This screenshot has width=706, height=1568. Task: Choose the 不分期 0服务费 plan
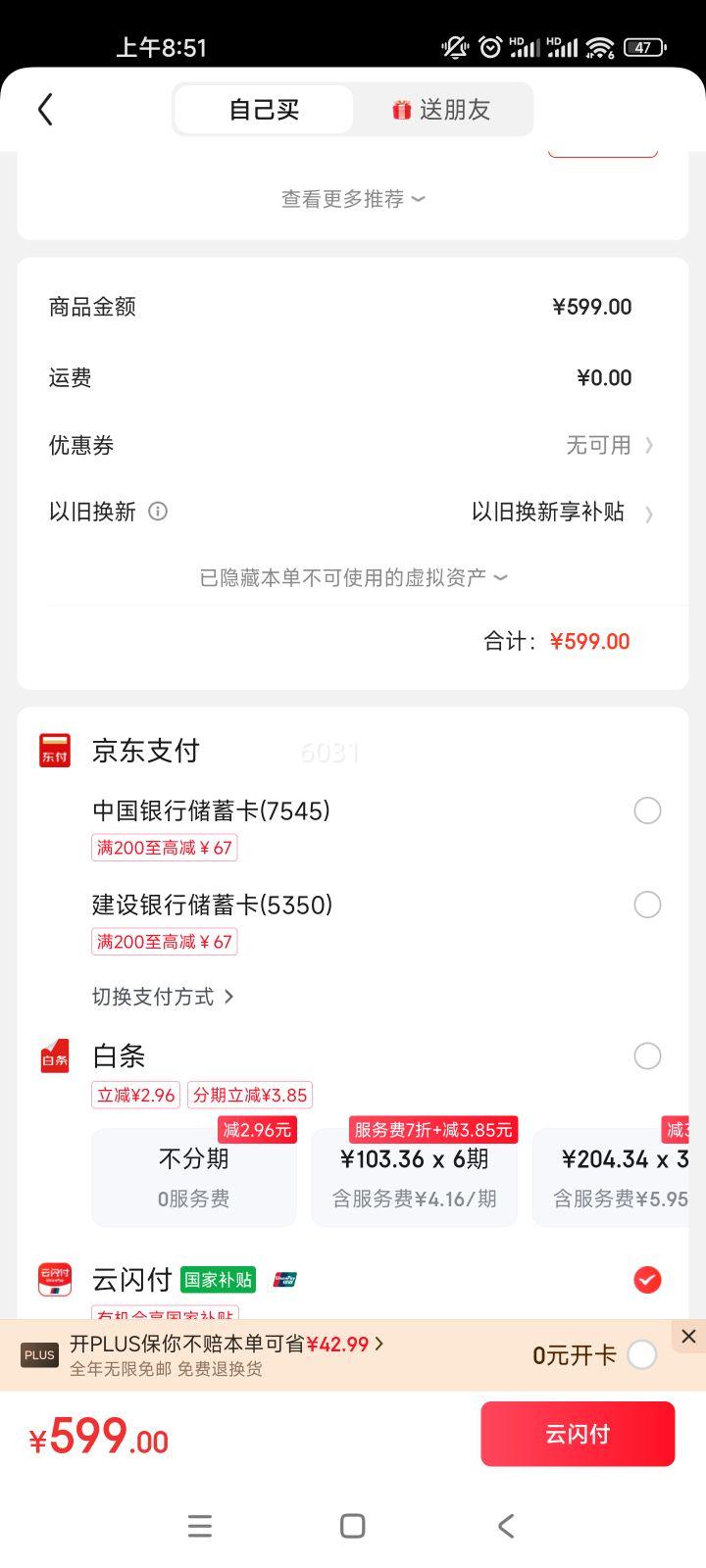pos(194,1177)
